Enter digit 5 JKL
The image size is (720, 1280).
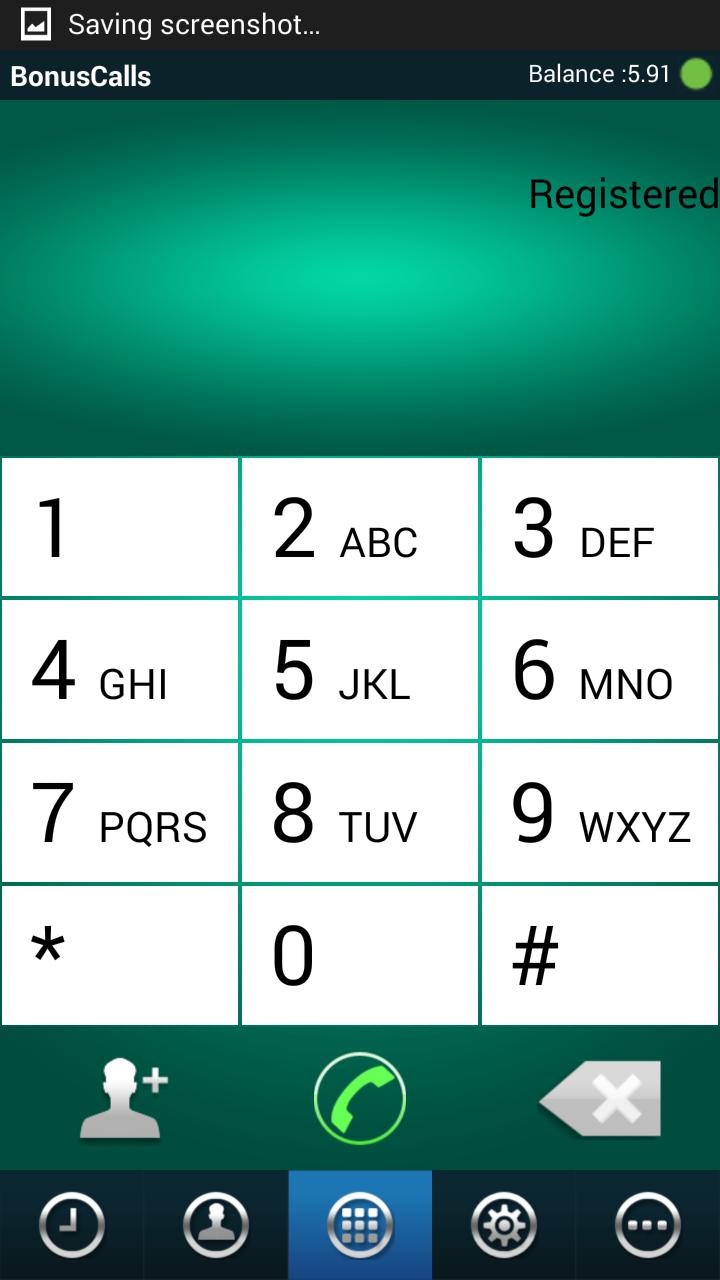point(360,670)
